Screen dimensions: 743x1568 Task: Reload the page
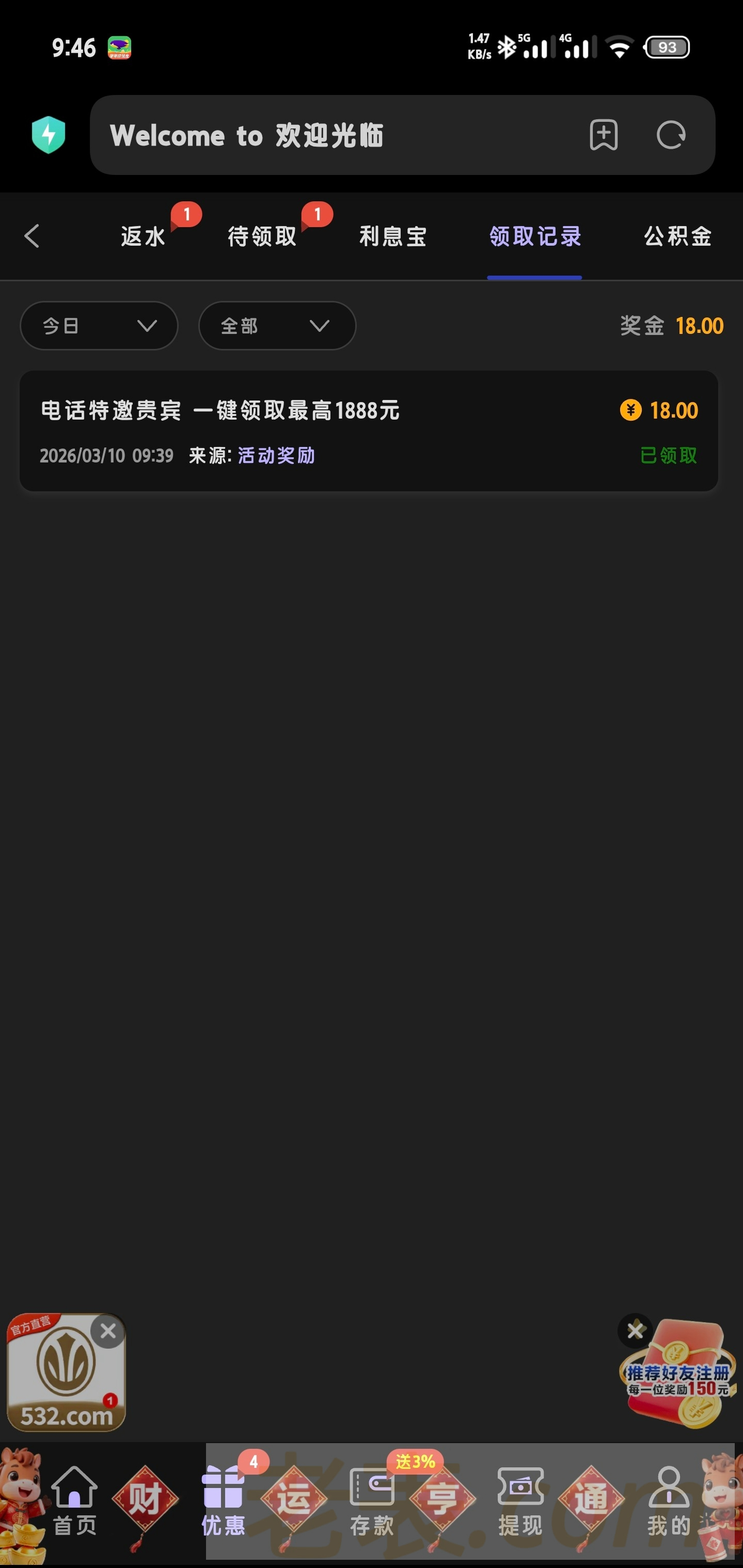tap(671, 135)
